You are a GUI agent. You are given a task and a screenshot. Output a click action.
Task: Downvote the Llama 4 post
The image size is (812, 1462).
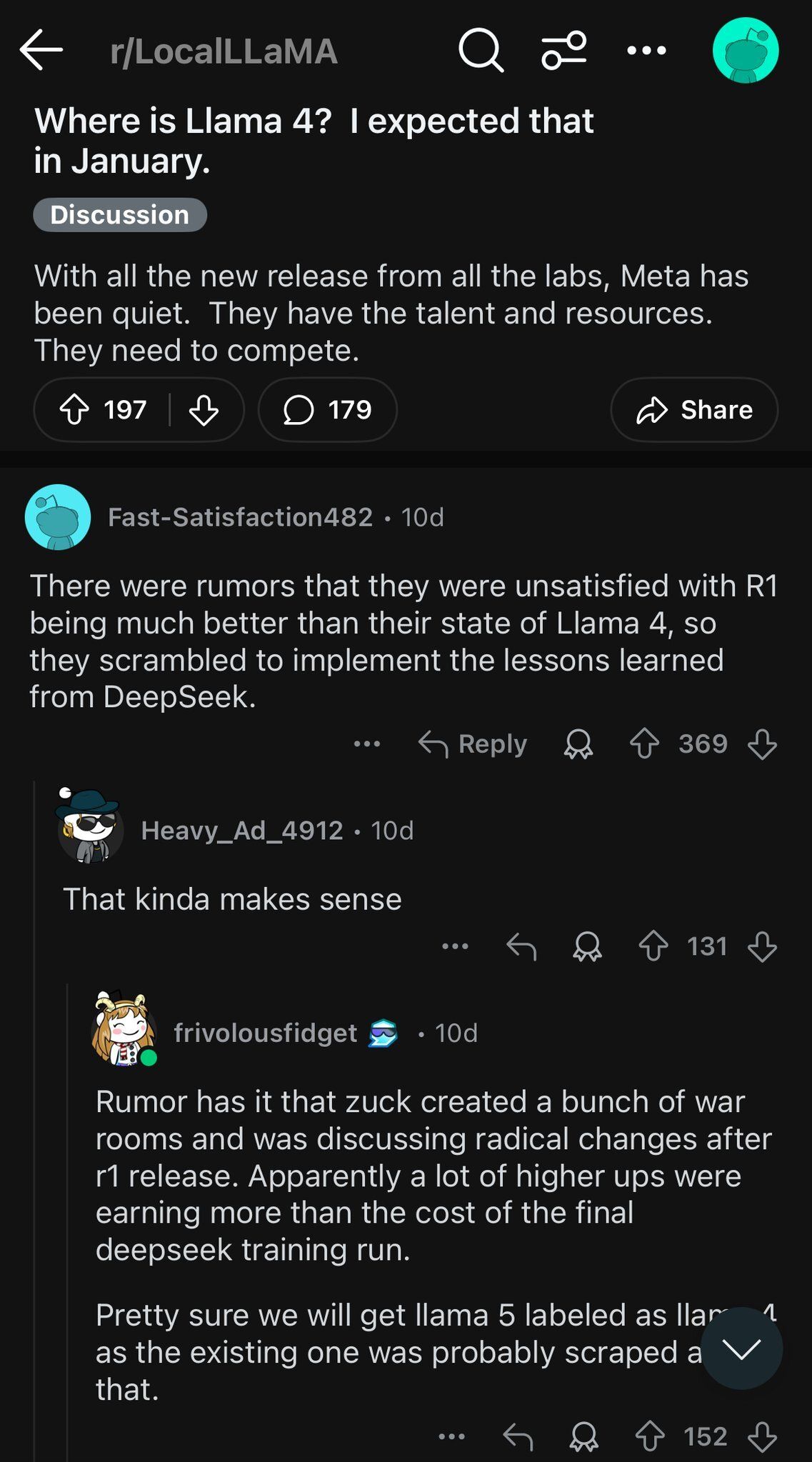204,410
